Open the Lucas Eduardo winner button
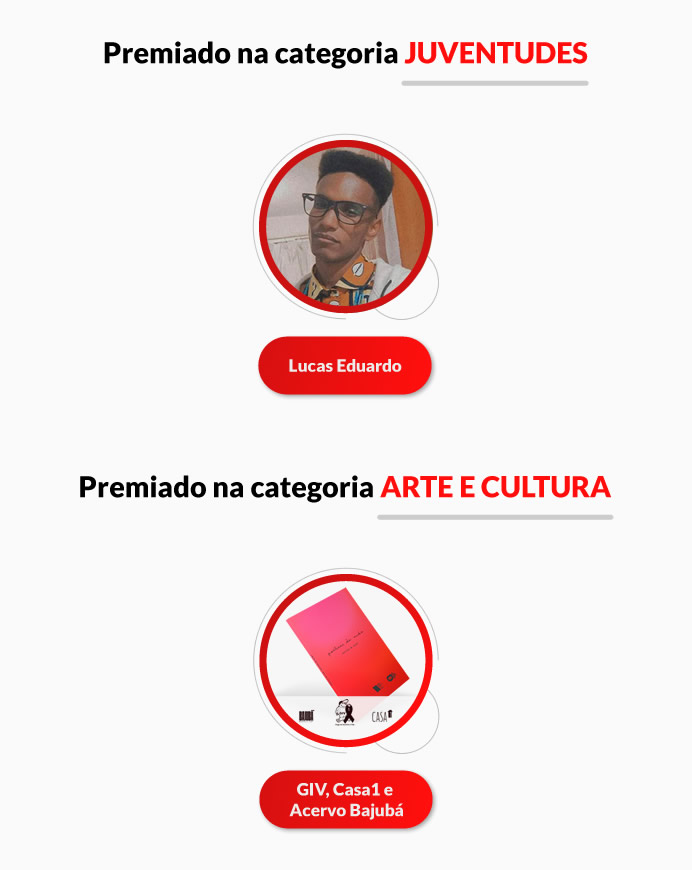This screenshot has width=692, height=870. pyautogui.click(x=345, y=366)
